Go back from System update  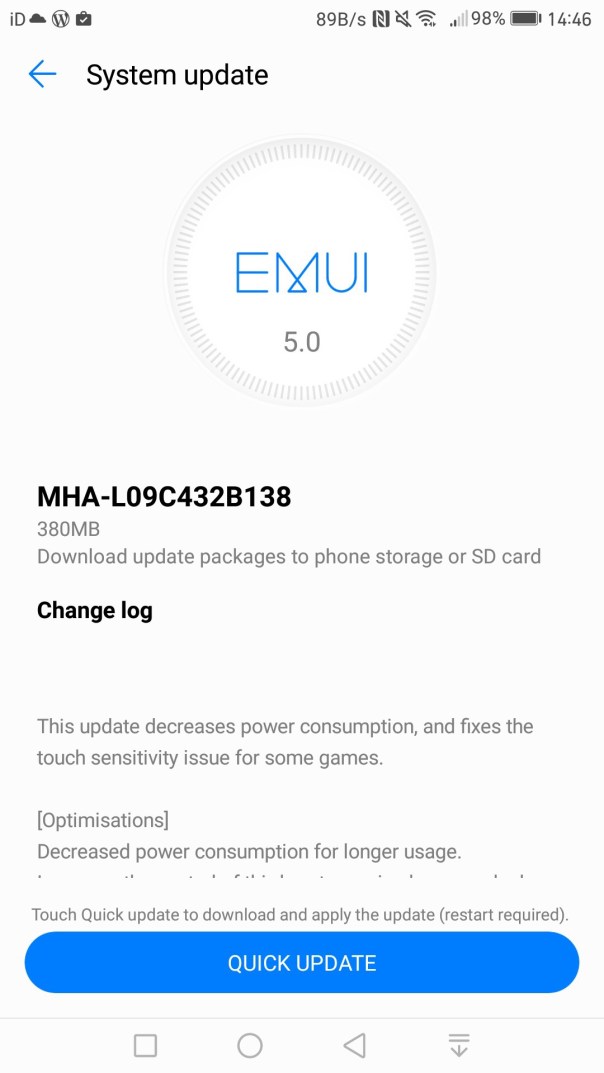coord(42,74)
